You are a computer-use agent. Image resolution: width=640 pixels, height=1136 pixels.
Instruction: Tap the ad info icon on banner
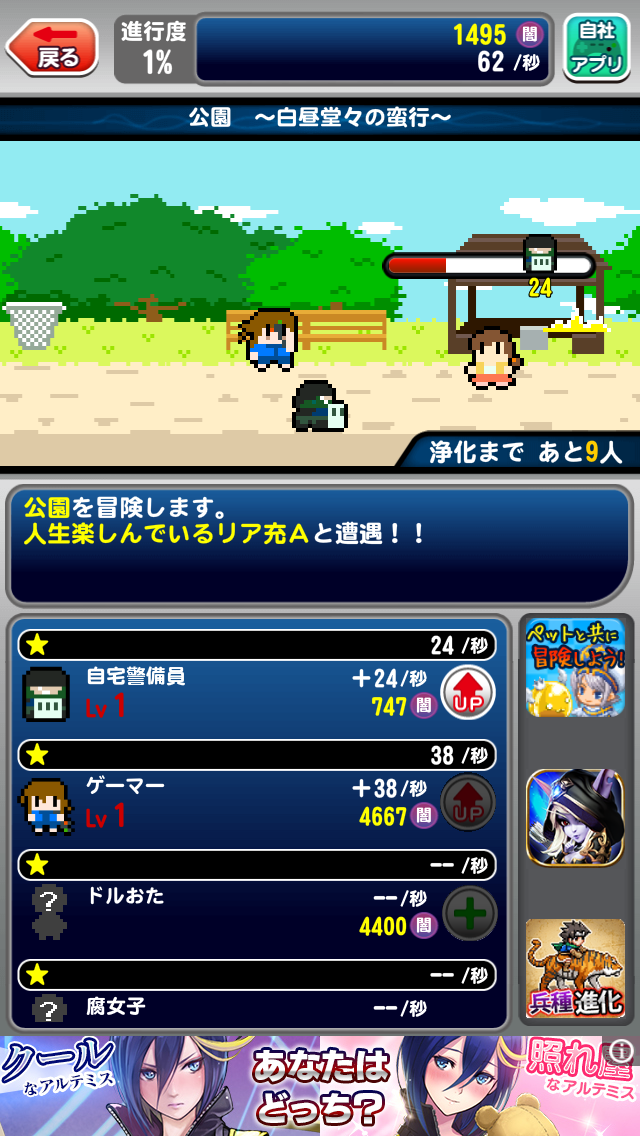point(622,1051)
